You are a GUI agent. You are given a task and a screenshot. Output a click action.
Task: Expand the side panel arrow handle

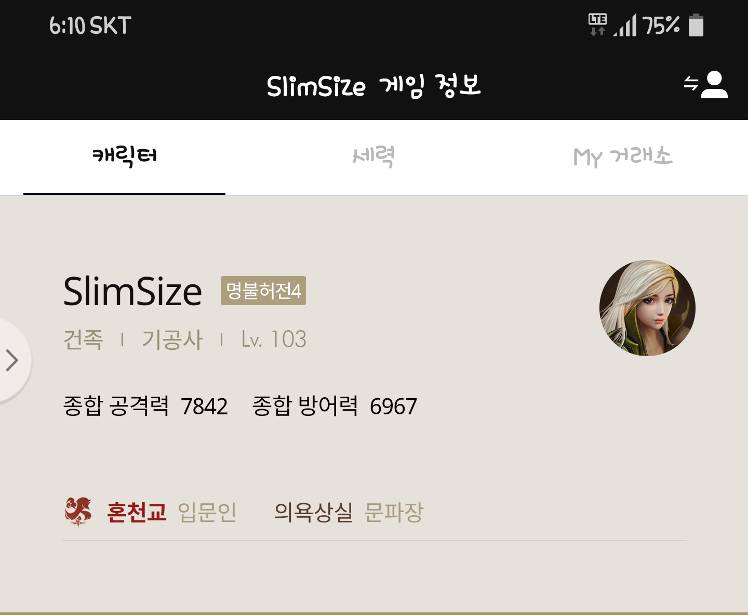(x=12, y=360)
